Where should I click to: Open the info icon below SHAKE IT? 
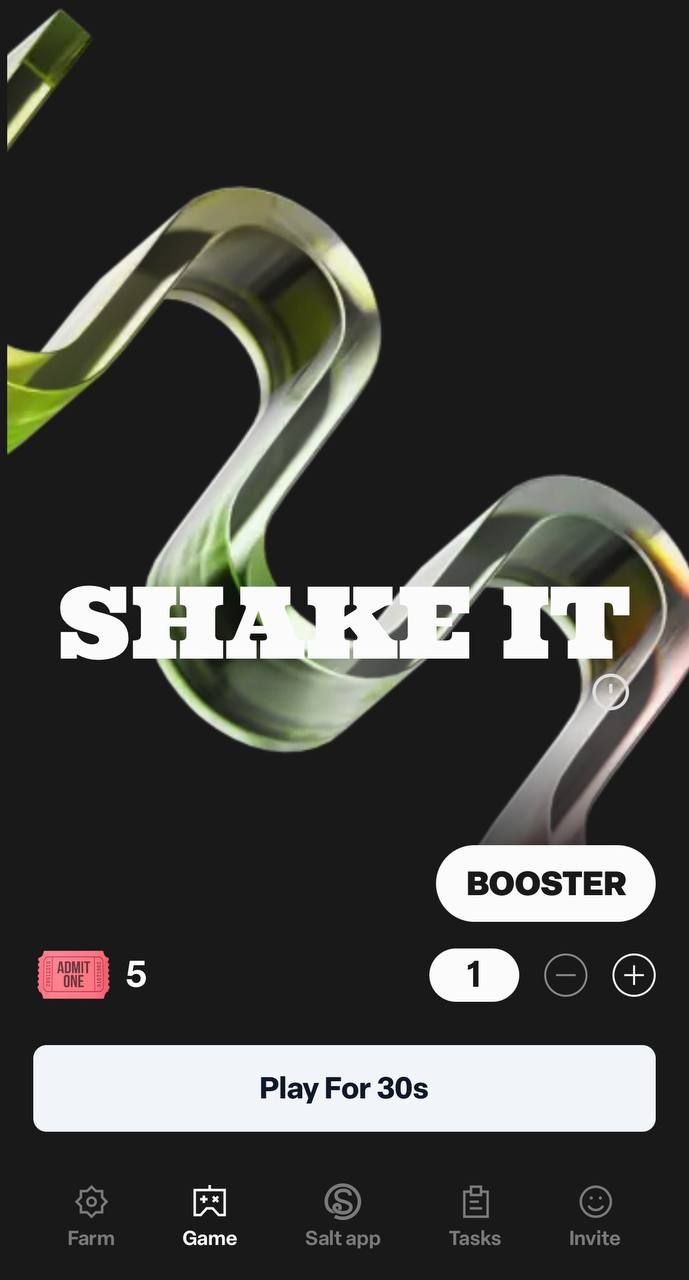click(610, 691)
